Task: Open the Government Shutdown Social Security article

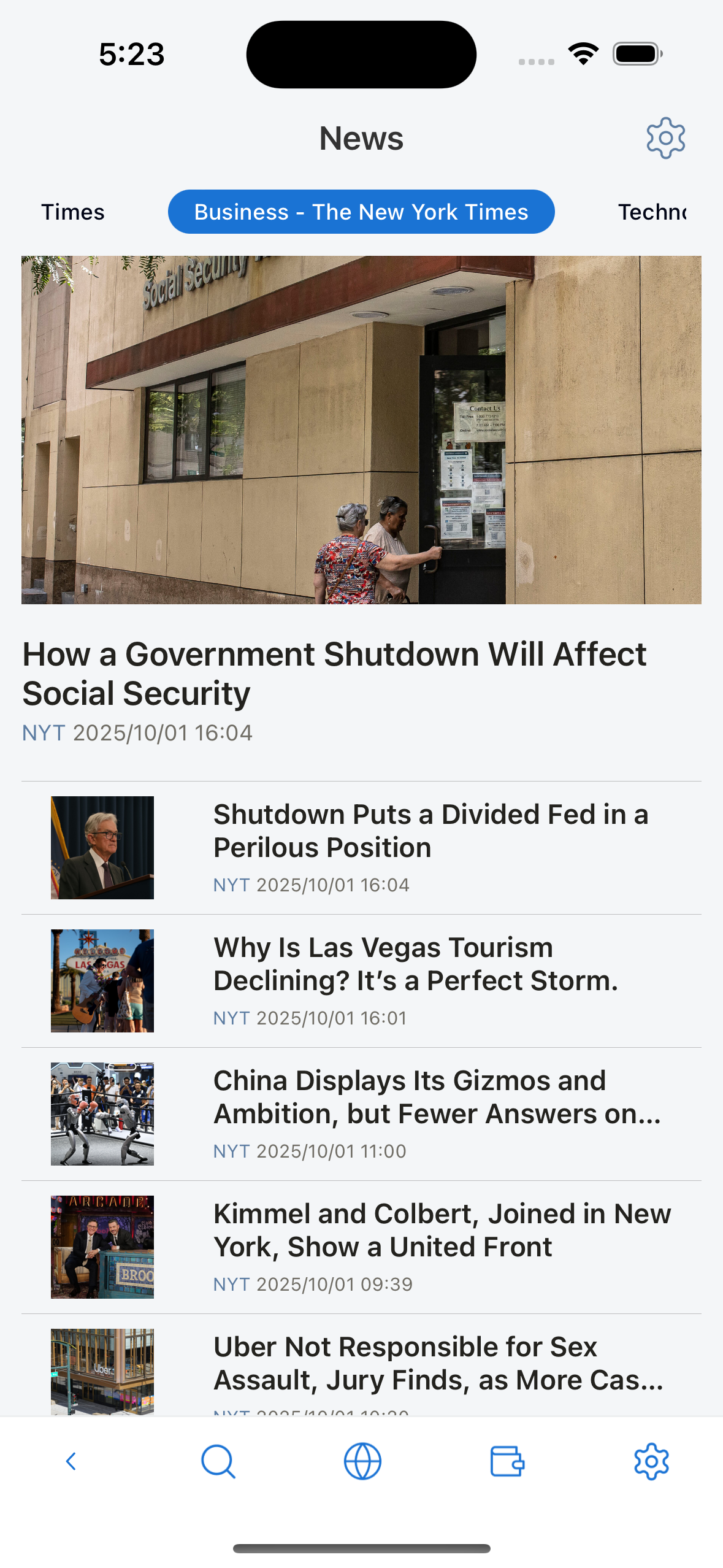Action: [334, 673]
